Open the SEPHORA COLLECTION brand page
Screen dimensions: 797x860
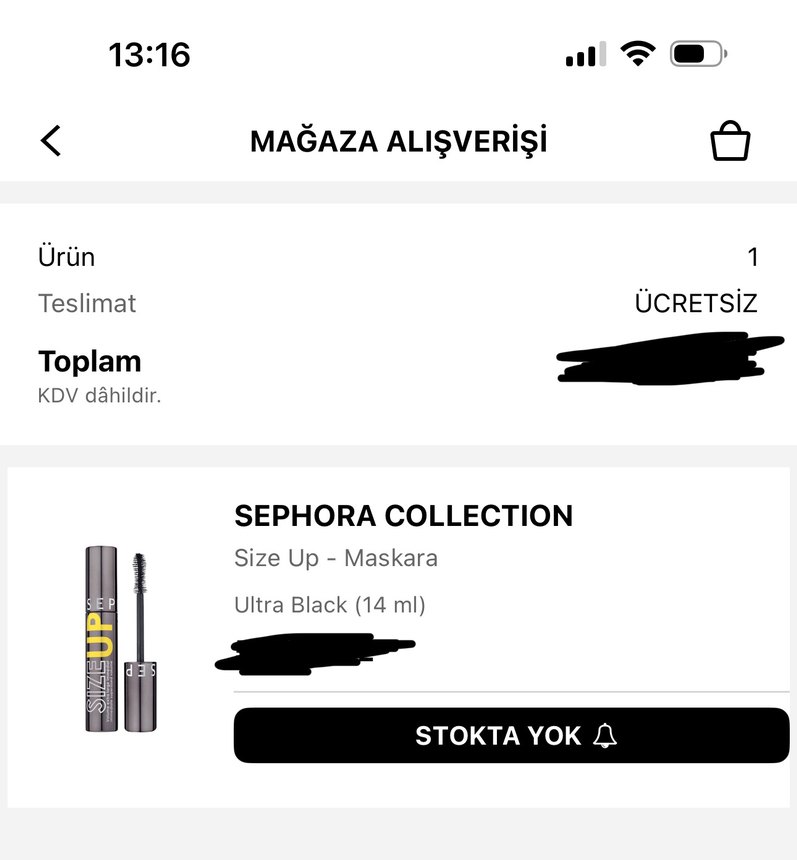tap(404, 516)
